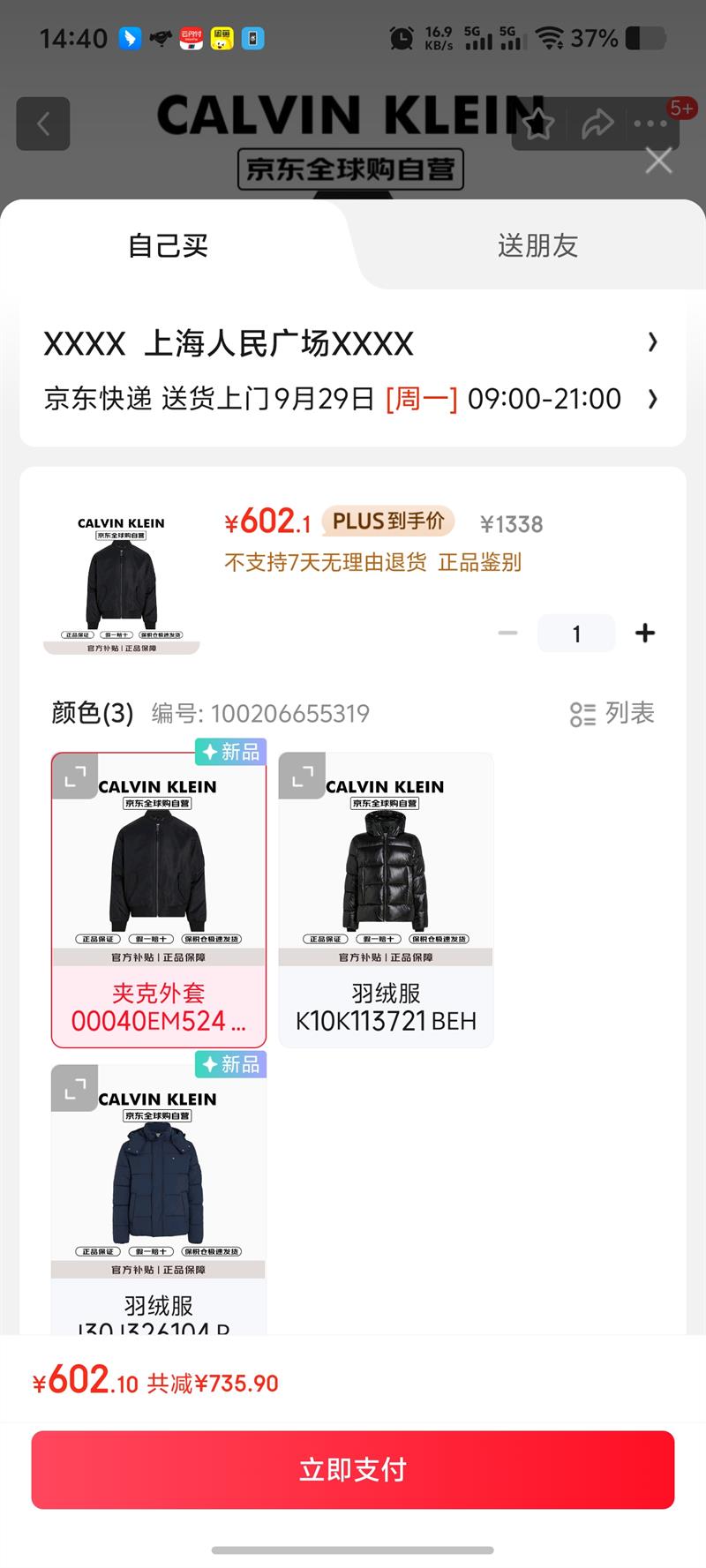Switch colour options to 列表 view
706x1568 pixels.
point(612,713)
